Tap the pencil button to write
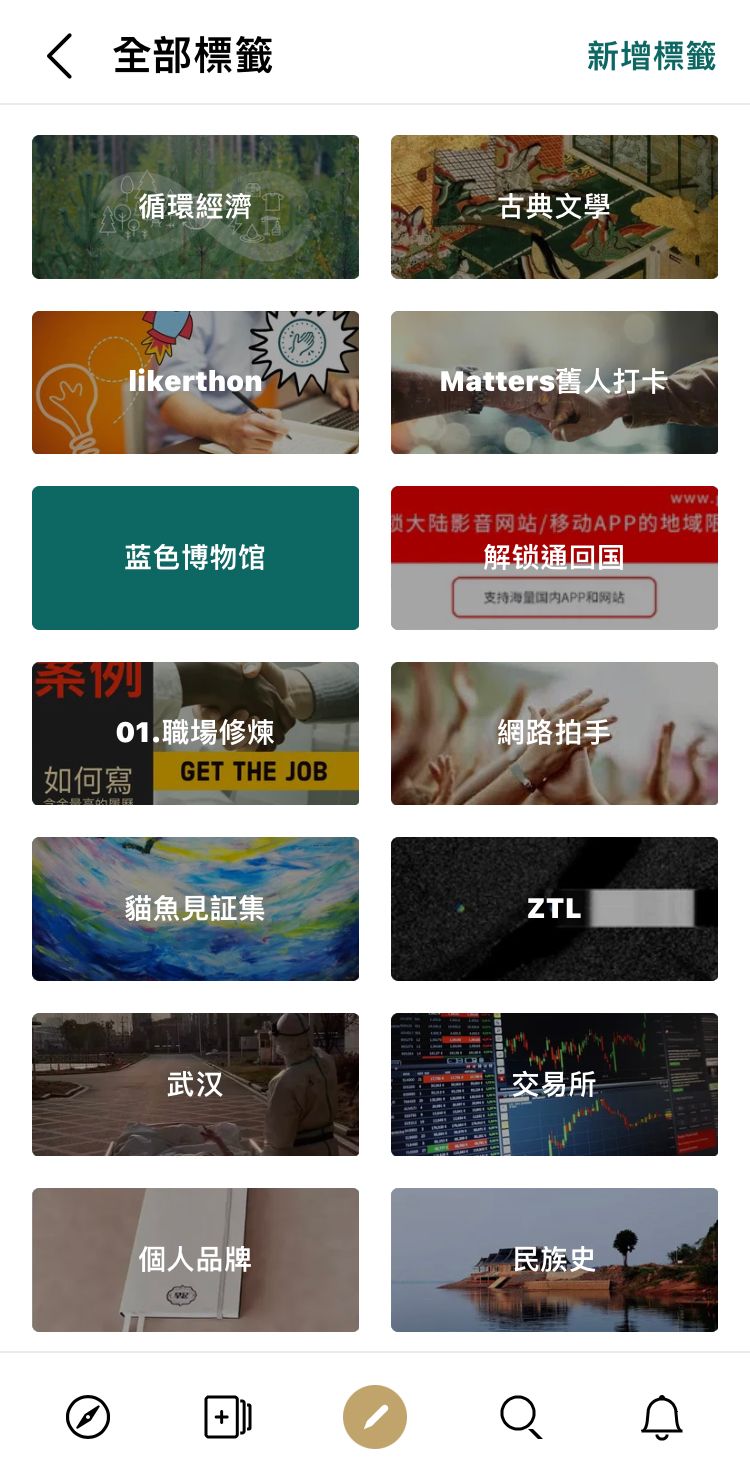Screen dimensions: 750x1471 375,1417
